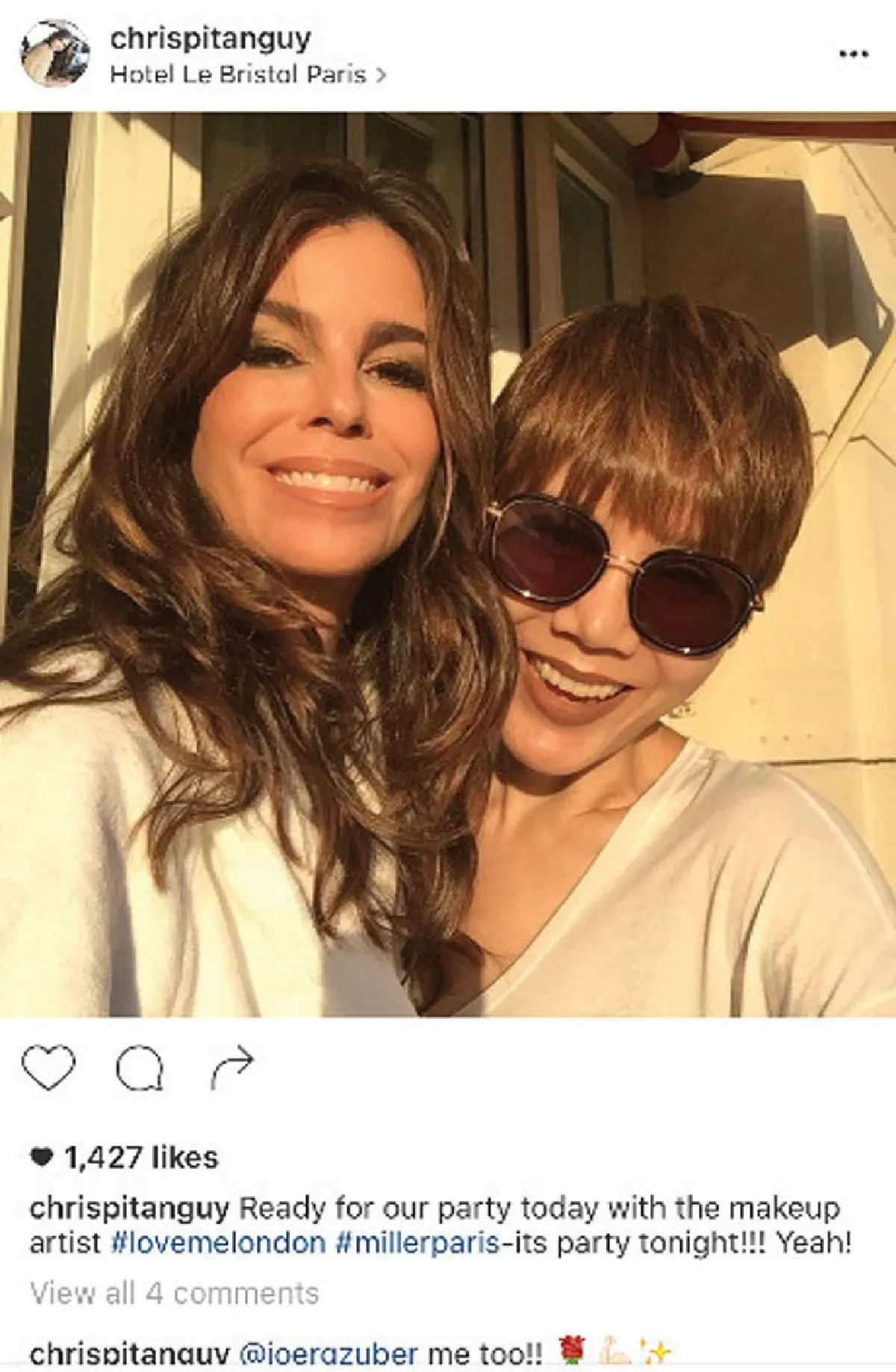Viewport: 896px width, 1372px height.
Task: View who liked: 1,427 likes
Action: (x=140, y=1158)
